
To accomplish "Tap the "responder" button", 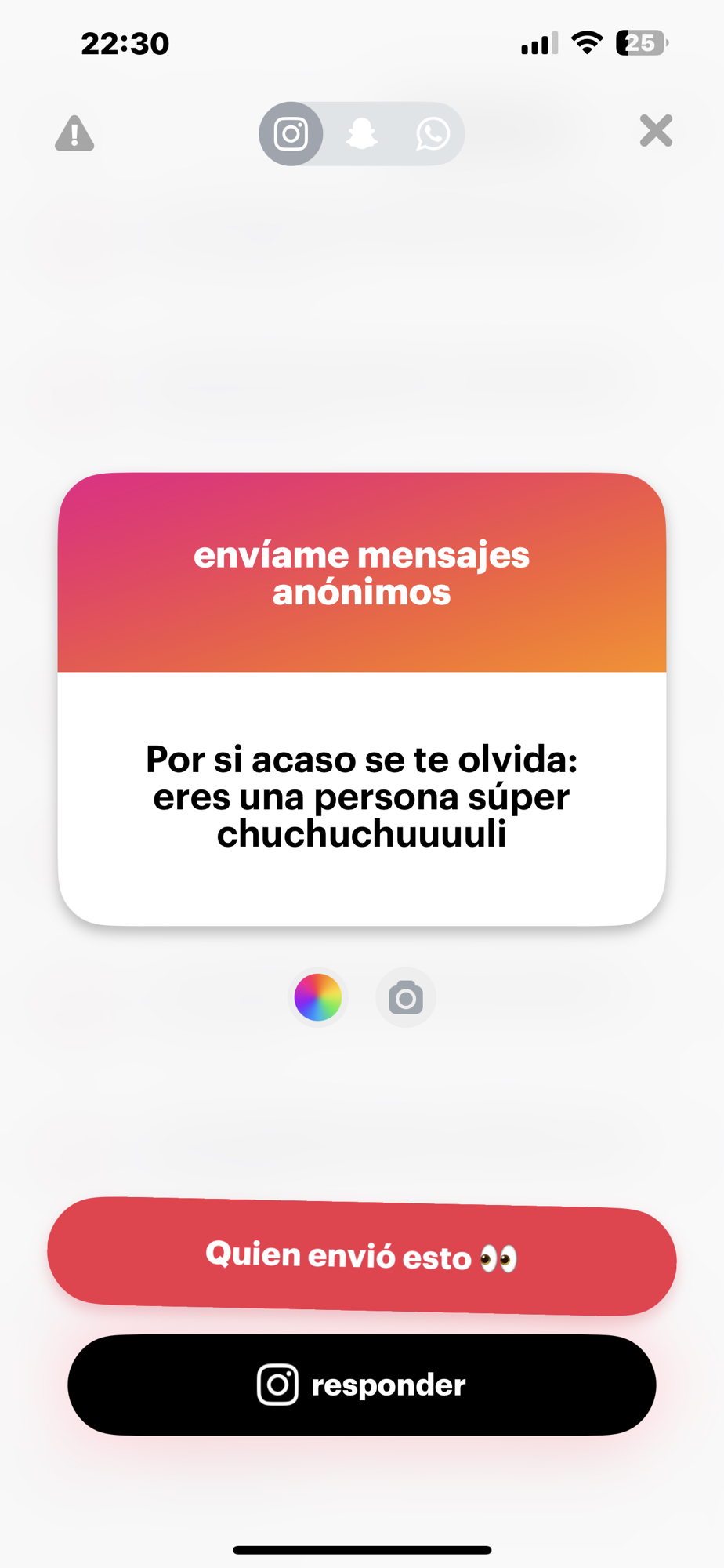I will 361,1385.
